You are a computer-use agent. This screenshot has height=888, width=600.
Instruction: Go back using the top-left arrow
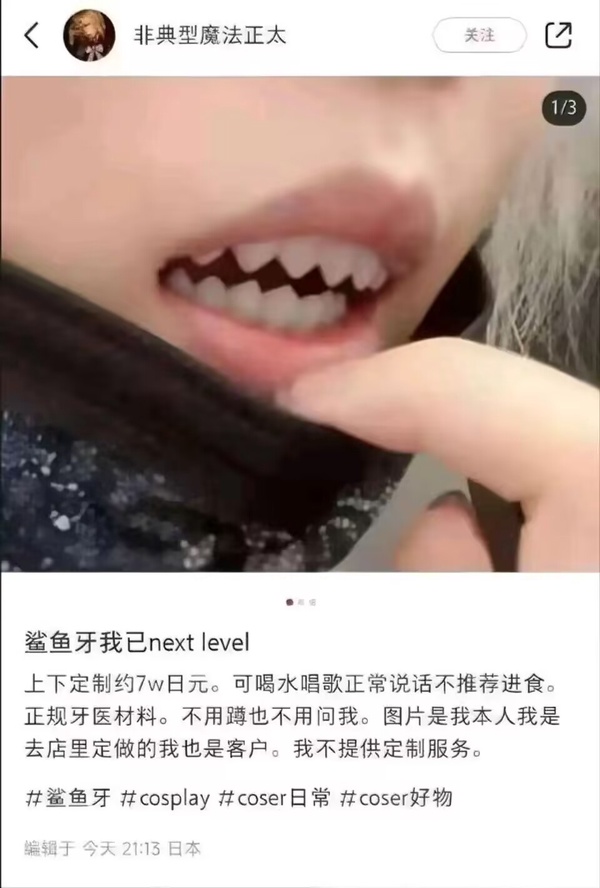[31, 36]
